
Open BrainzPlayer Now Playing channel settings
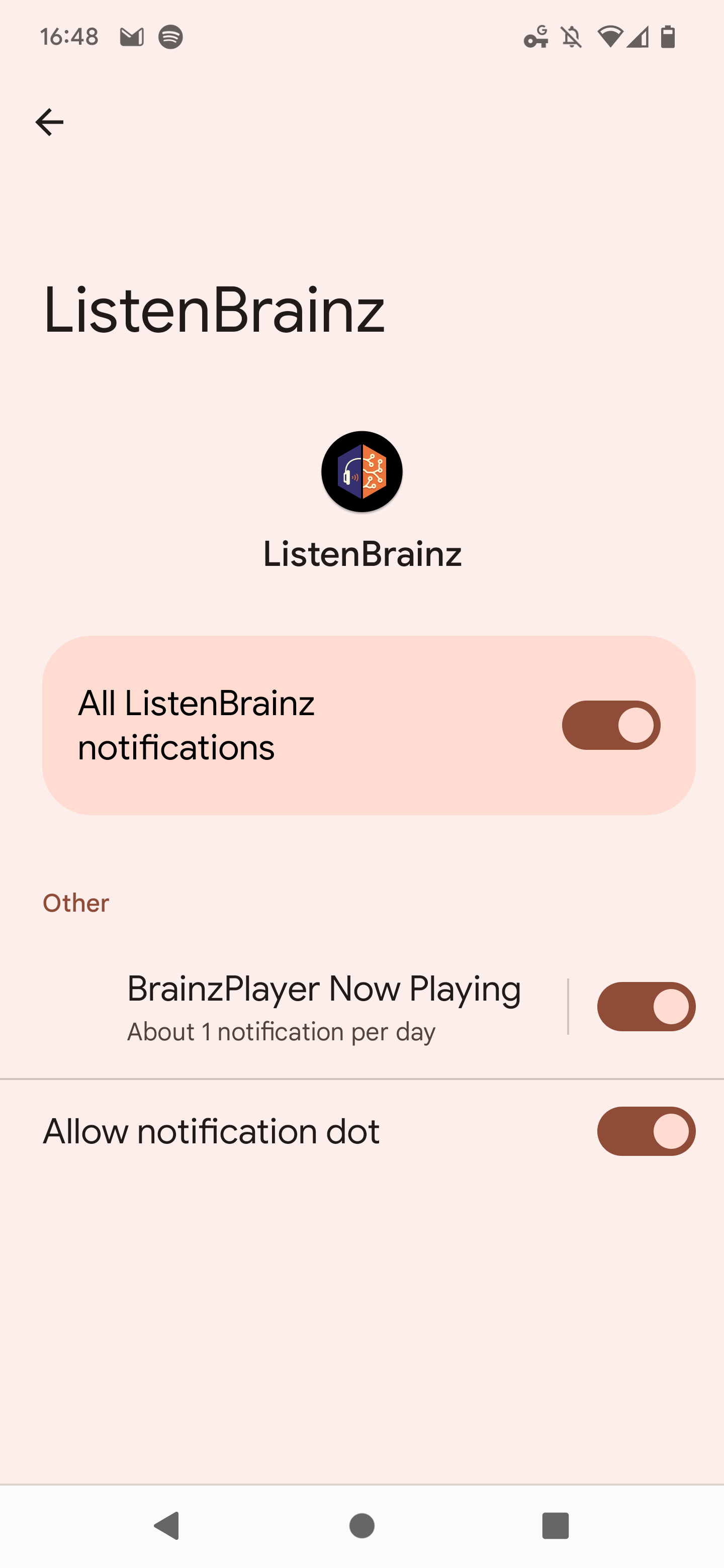tap(324, 1006)
